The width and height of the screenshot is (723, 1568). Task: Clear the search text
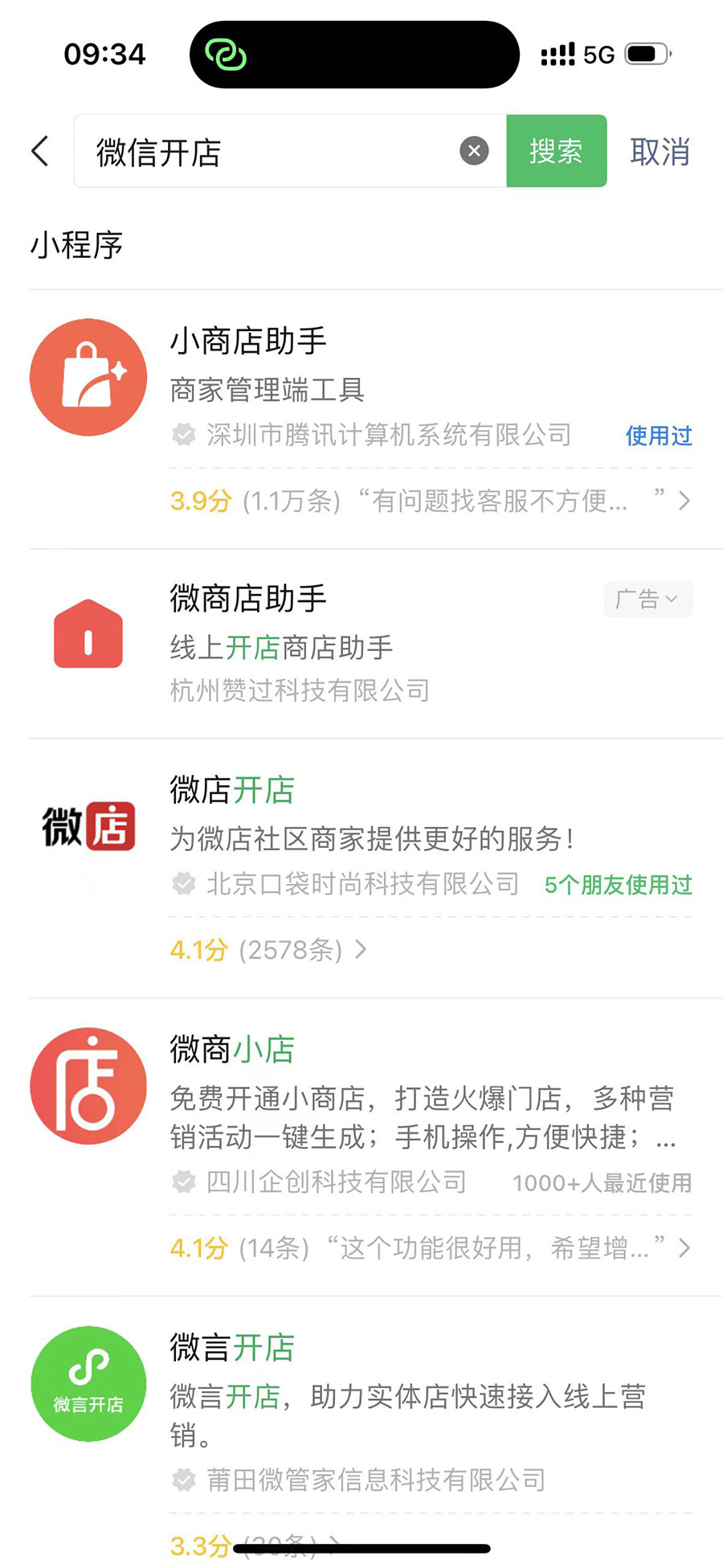474,151
